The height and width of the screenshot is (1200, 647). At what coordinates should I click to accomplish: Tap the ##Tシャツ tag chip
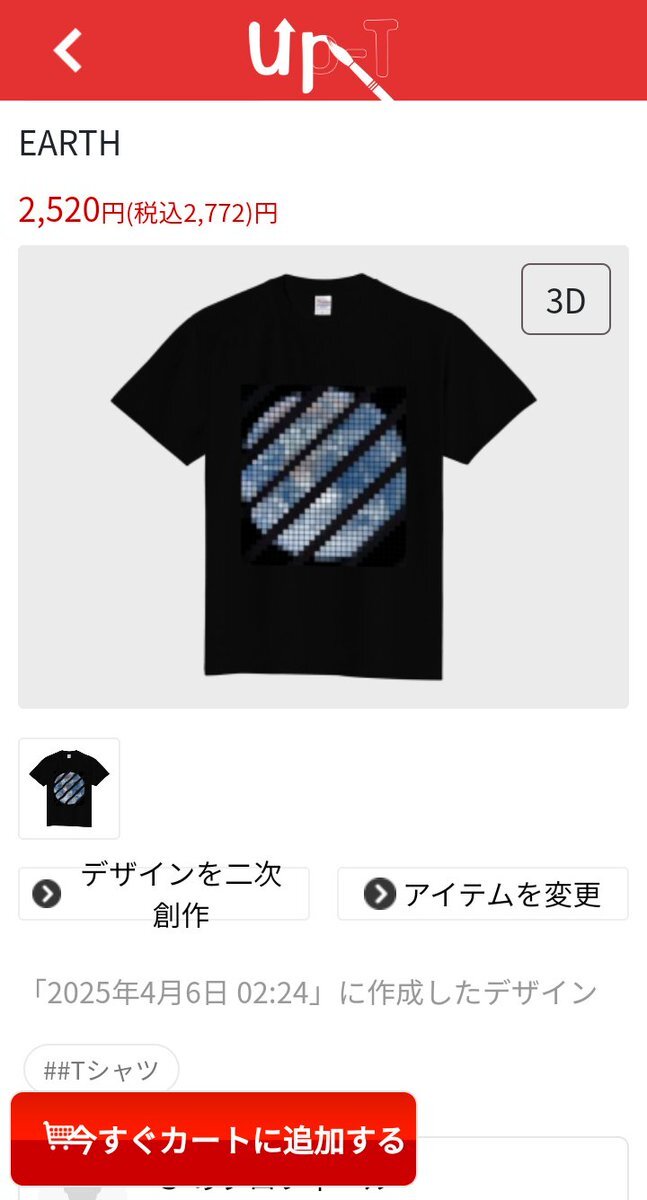pyautogui.click(x=101, y=1069)
